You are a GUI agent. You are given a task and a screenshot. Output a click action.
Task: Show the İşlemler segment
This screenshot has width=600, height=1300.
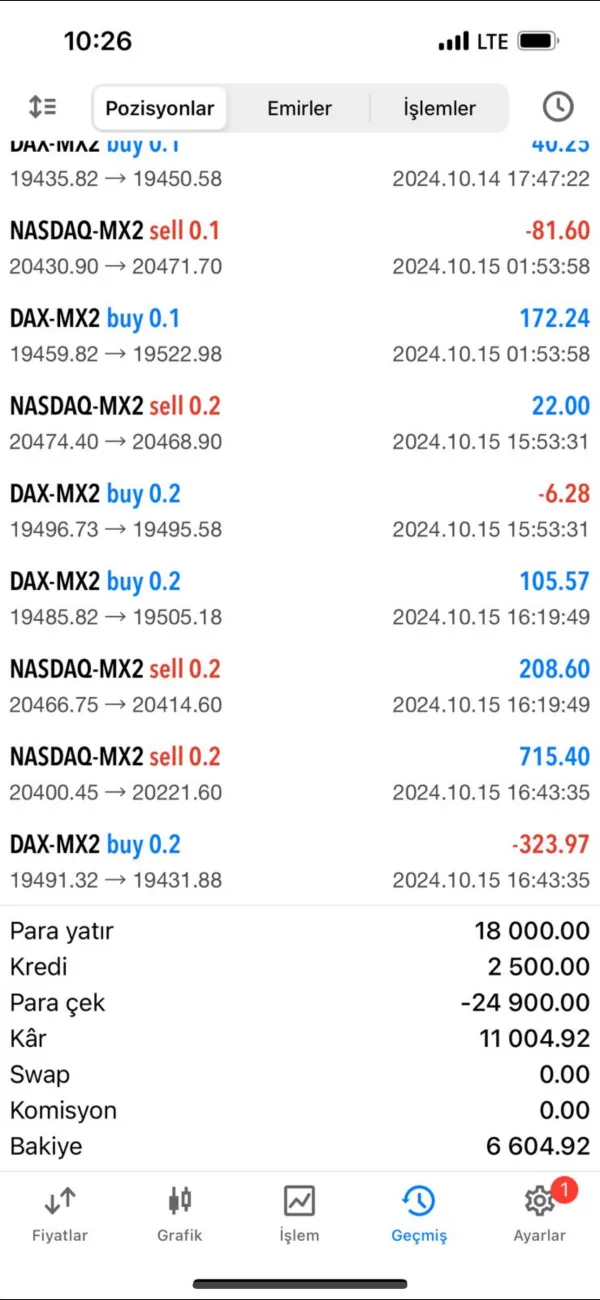pyautogui.click(x=439, y=108)
